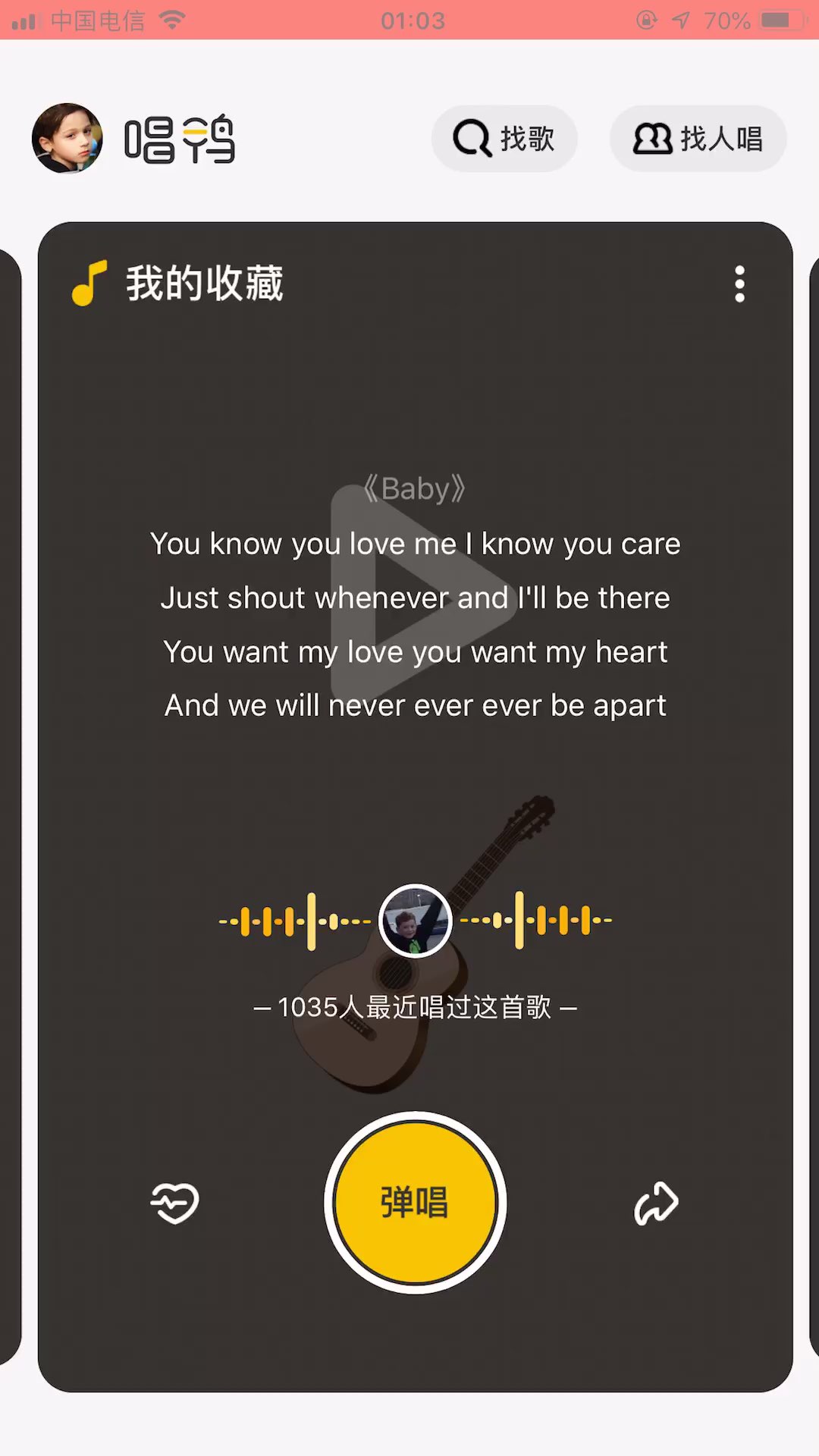Share this song
Screen dimensions: 819x1456
656,1203
